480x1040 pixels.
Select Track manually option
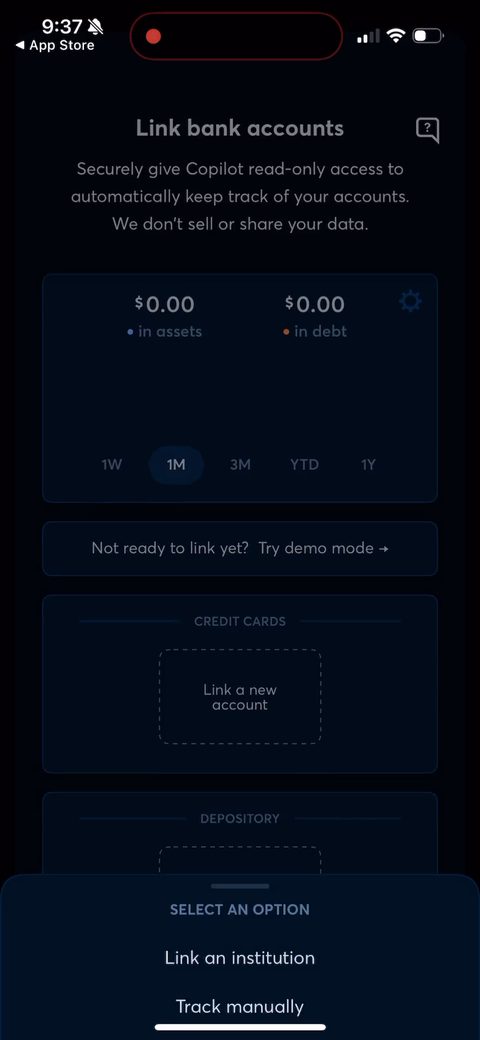coord(240,1007)
